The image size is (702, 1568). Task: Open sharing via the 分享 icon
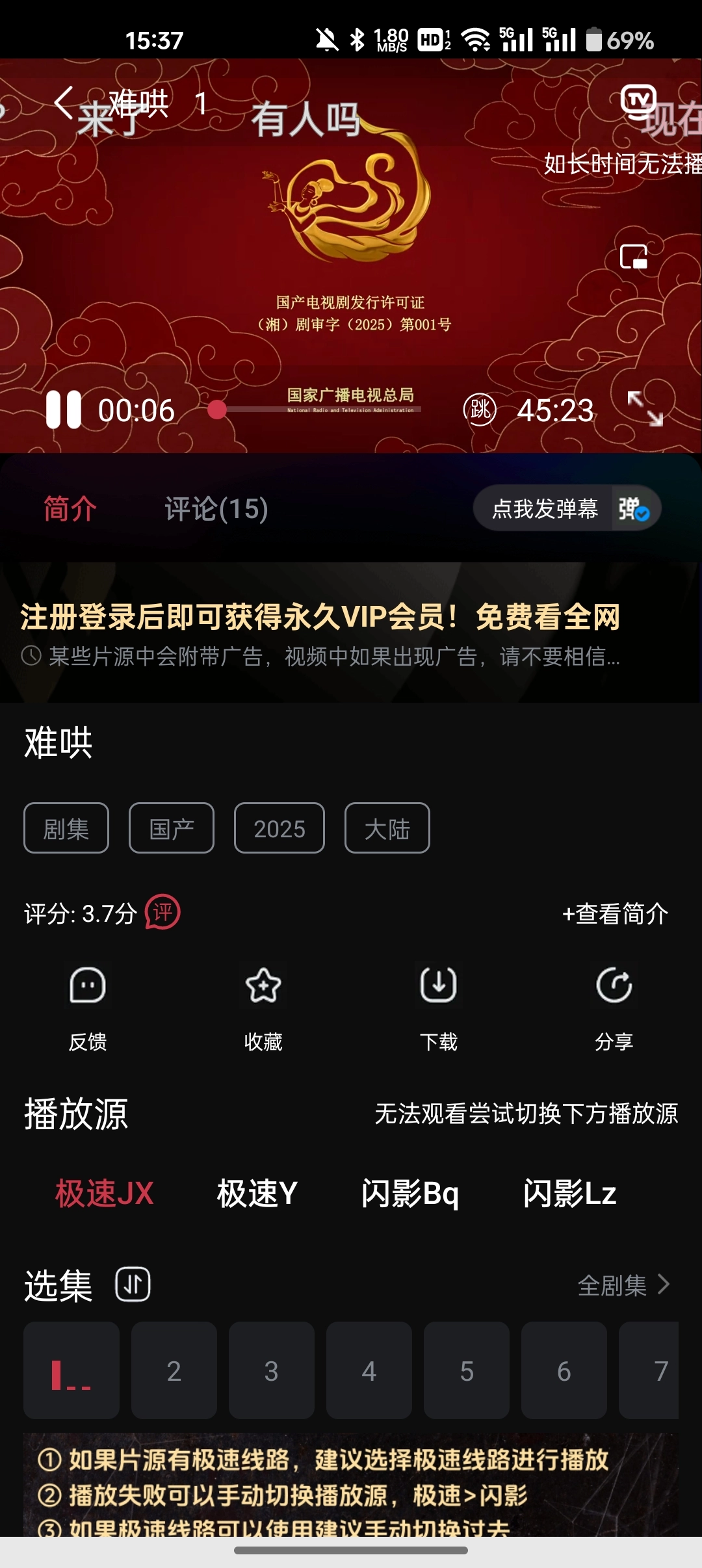point(614,986)
